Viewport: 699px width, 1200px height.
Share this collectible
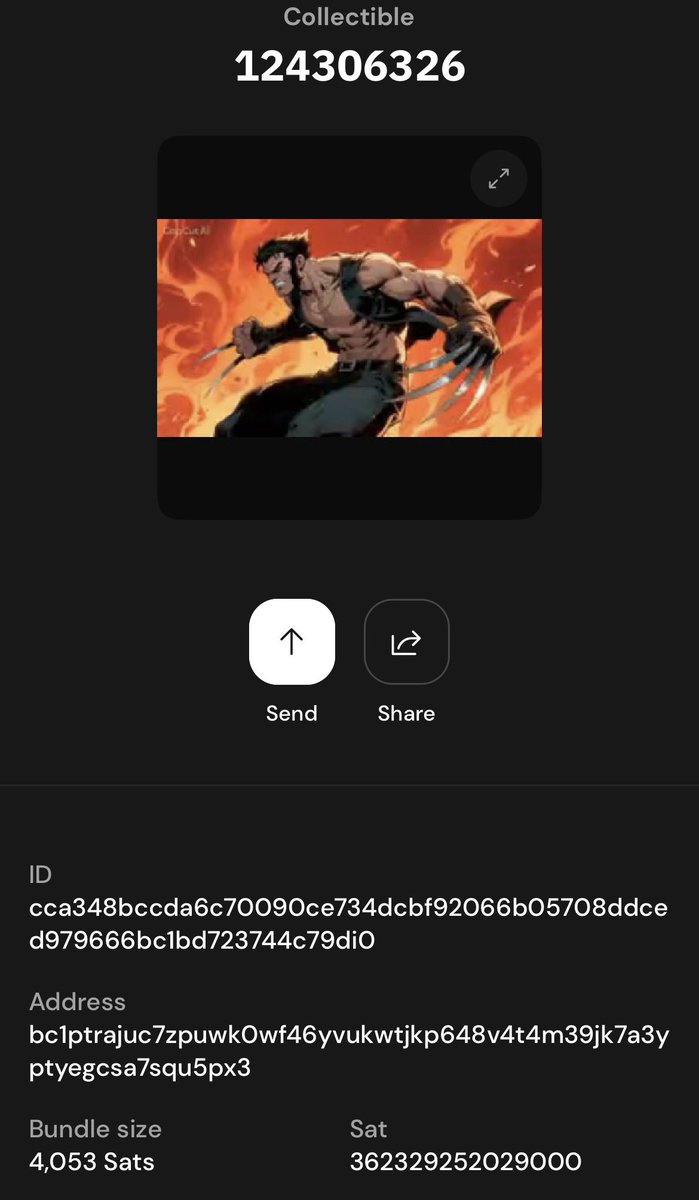(406, 642)
